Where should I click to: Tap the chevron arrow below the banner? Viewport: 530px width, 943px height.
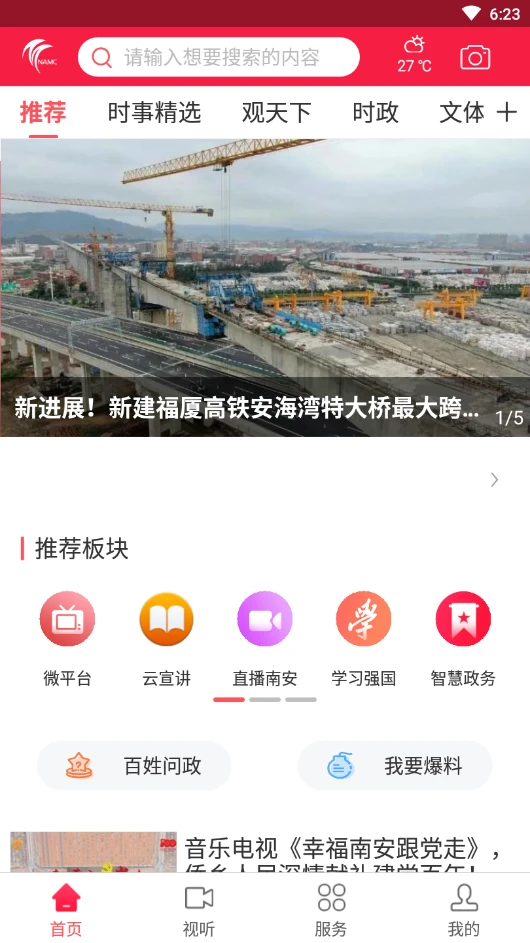click(x=495, y=479)
